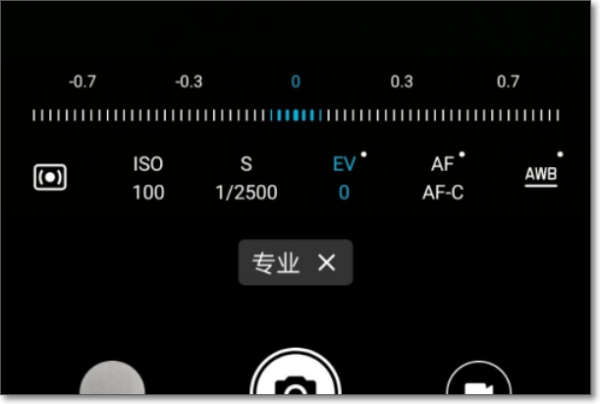
Task: Open AWB white balance options
Action: click(542, 176)
